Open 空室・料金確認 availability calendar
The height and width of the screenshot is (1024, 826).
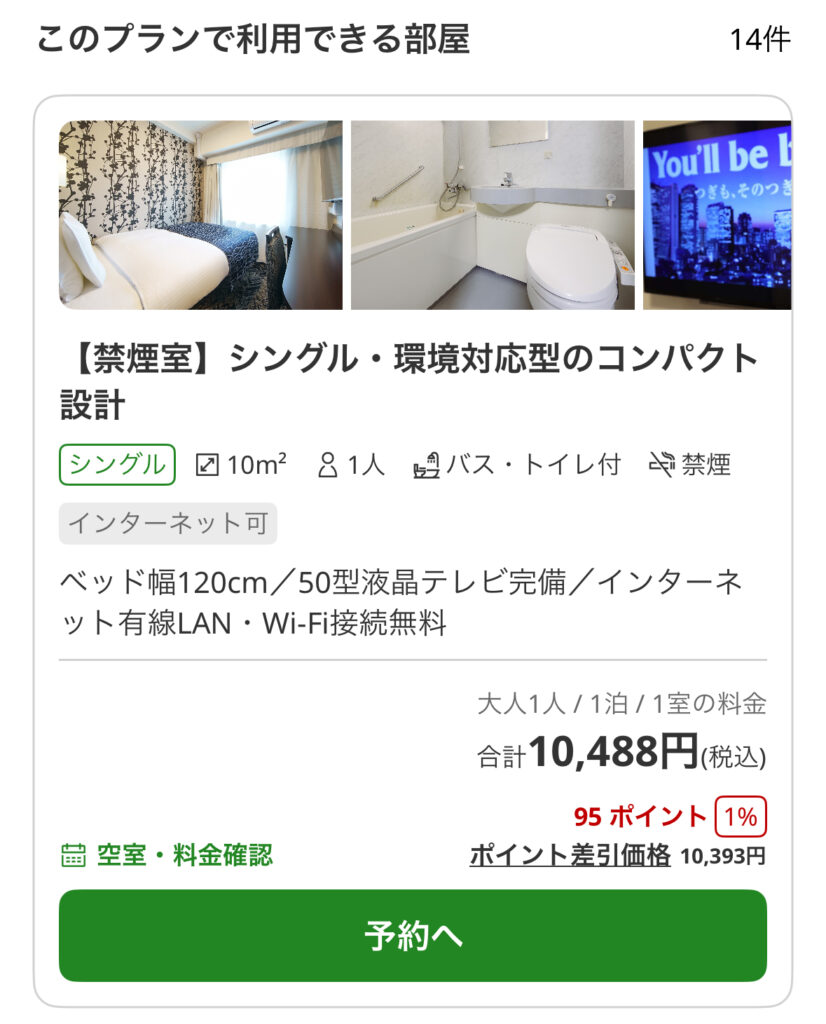(x=167, y=855)
